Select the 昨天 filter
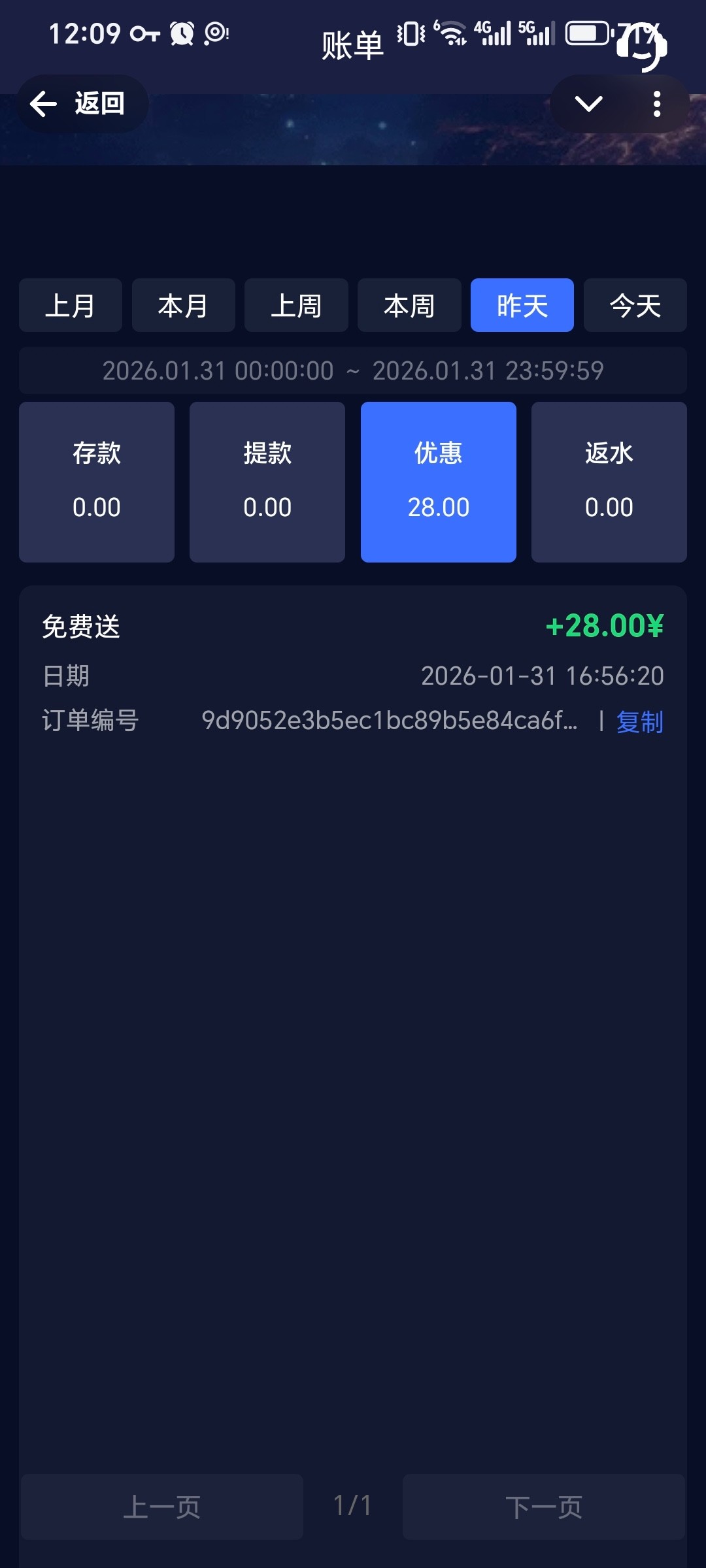706x1568 pixels. click(522, 306)
